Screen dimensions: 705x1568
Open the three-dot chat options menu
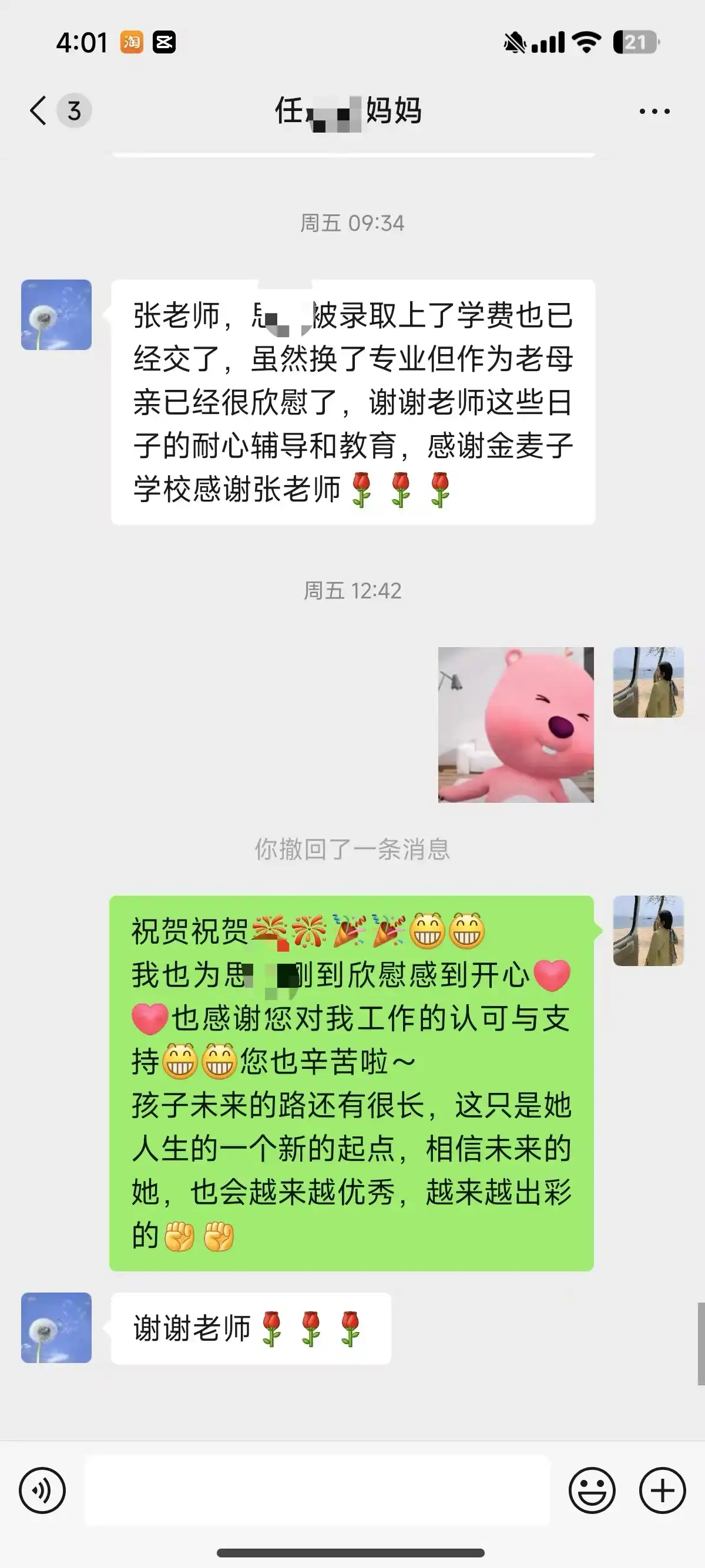pos(654,112)
